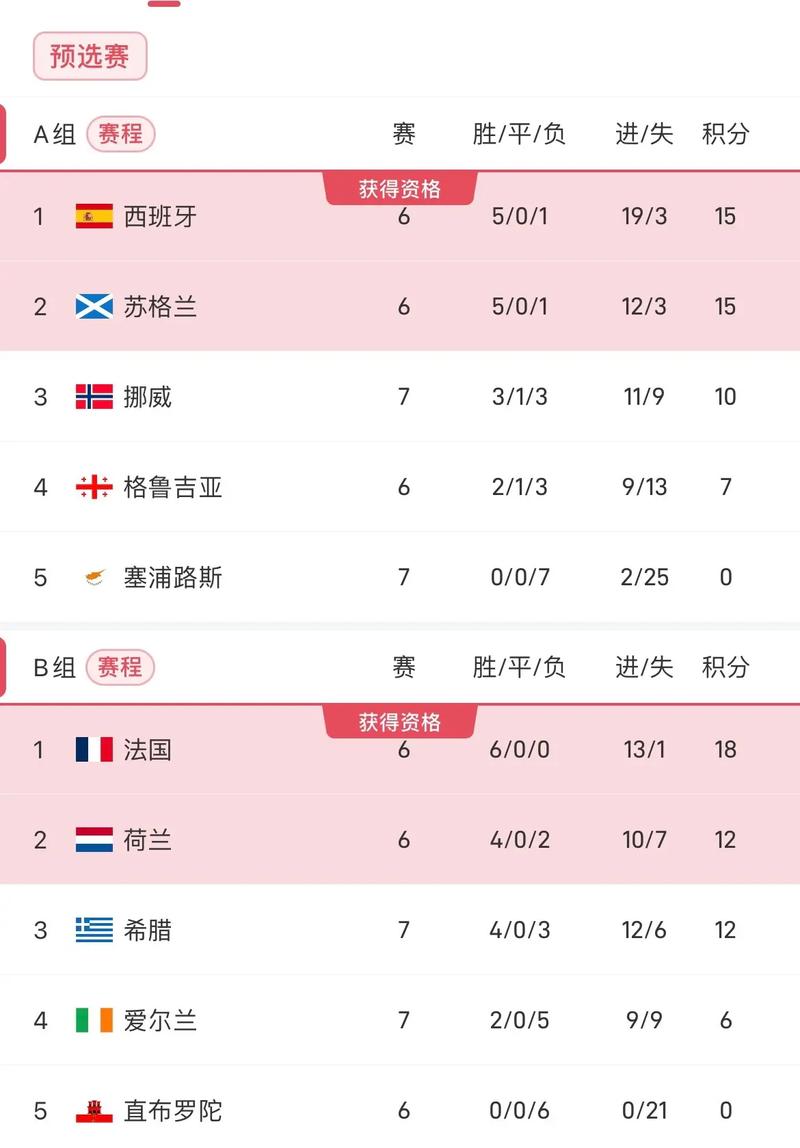
Task: Open the 赛程 schedule for B组
Action: 121,666
